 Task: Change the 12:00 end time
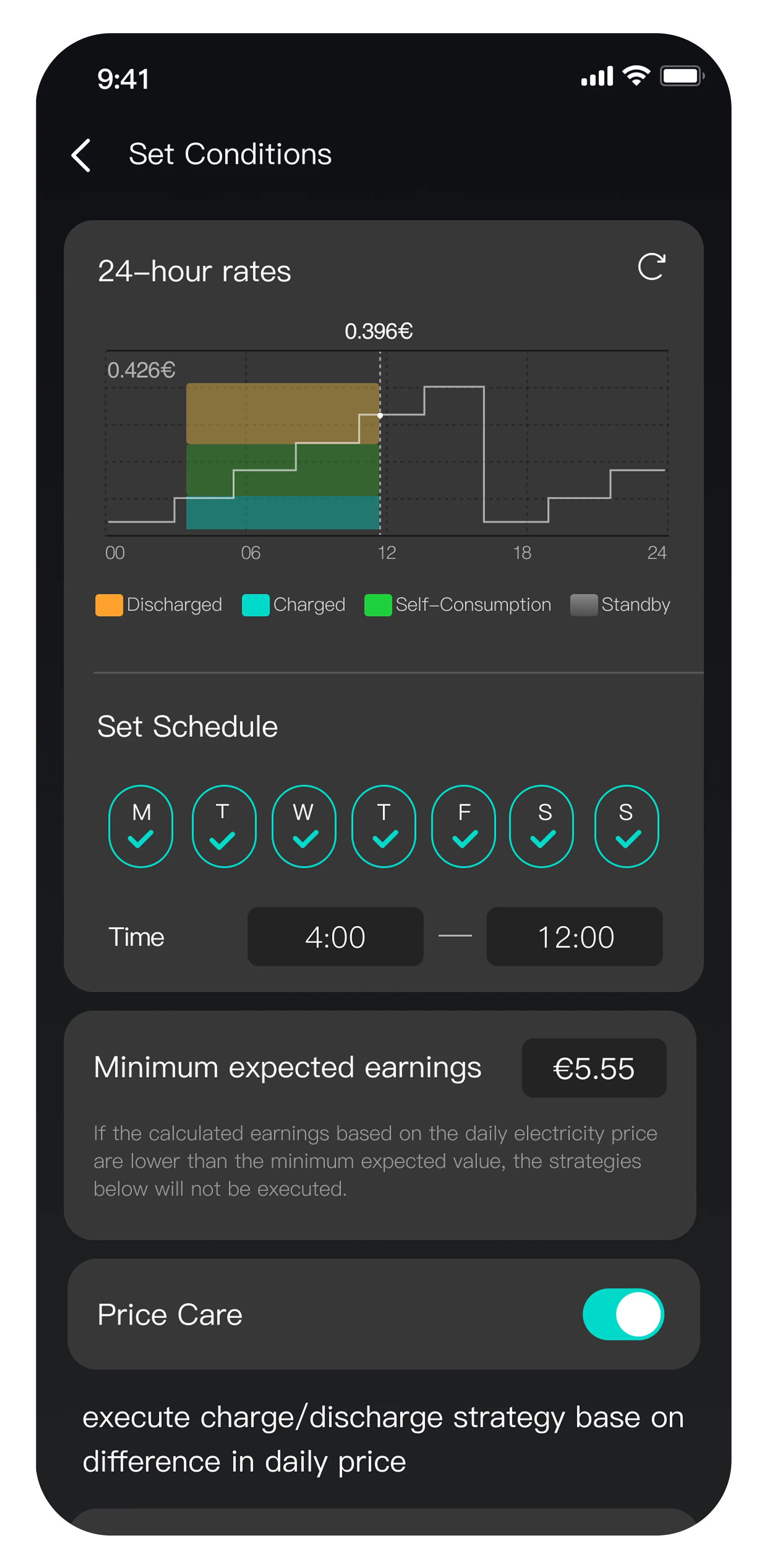tap(574, 936)
